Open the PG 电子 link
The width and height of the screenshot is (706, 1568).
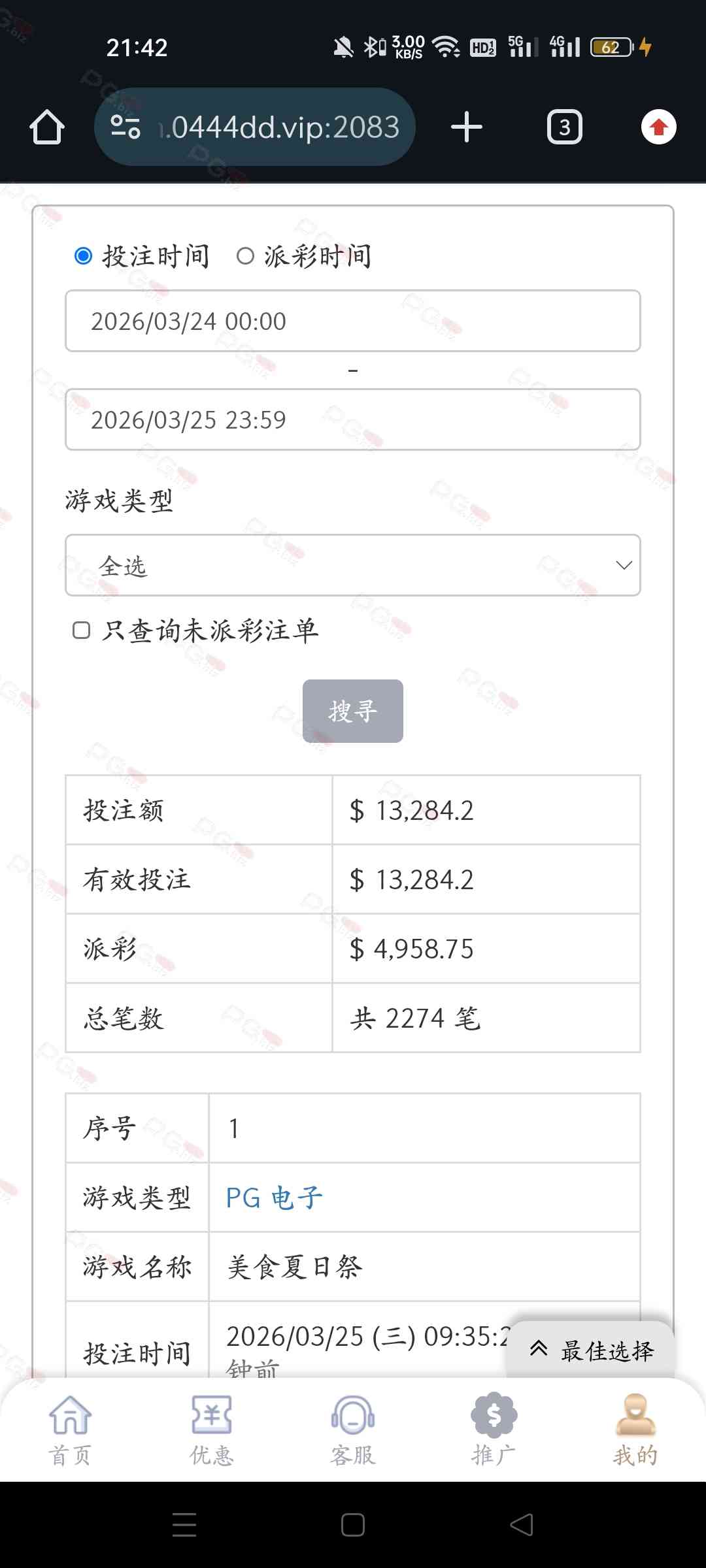point(275,1198)
